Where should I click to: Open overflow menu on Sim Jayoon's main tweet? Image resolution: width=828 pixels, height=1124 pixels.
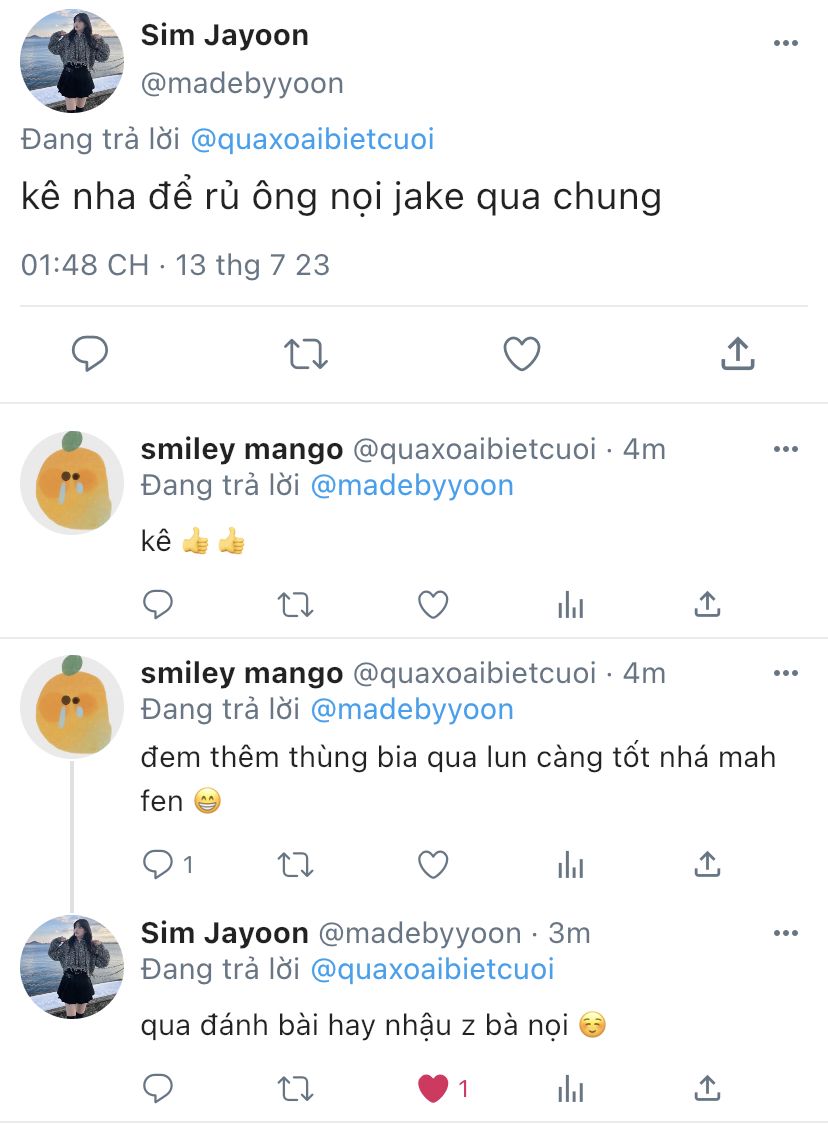(x=786, y=44)
